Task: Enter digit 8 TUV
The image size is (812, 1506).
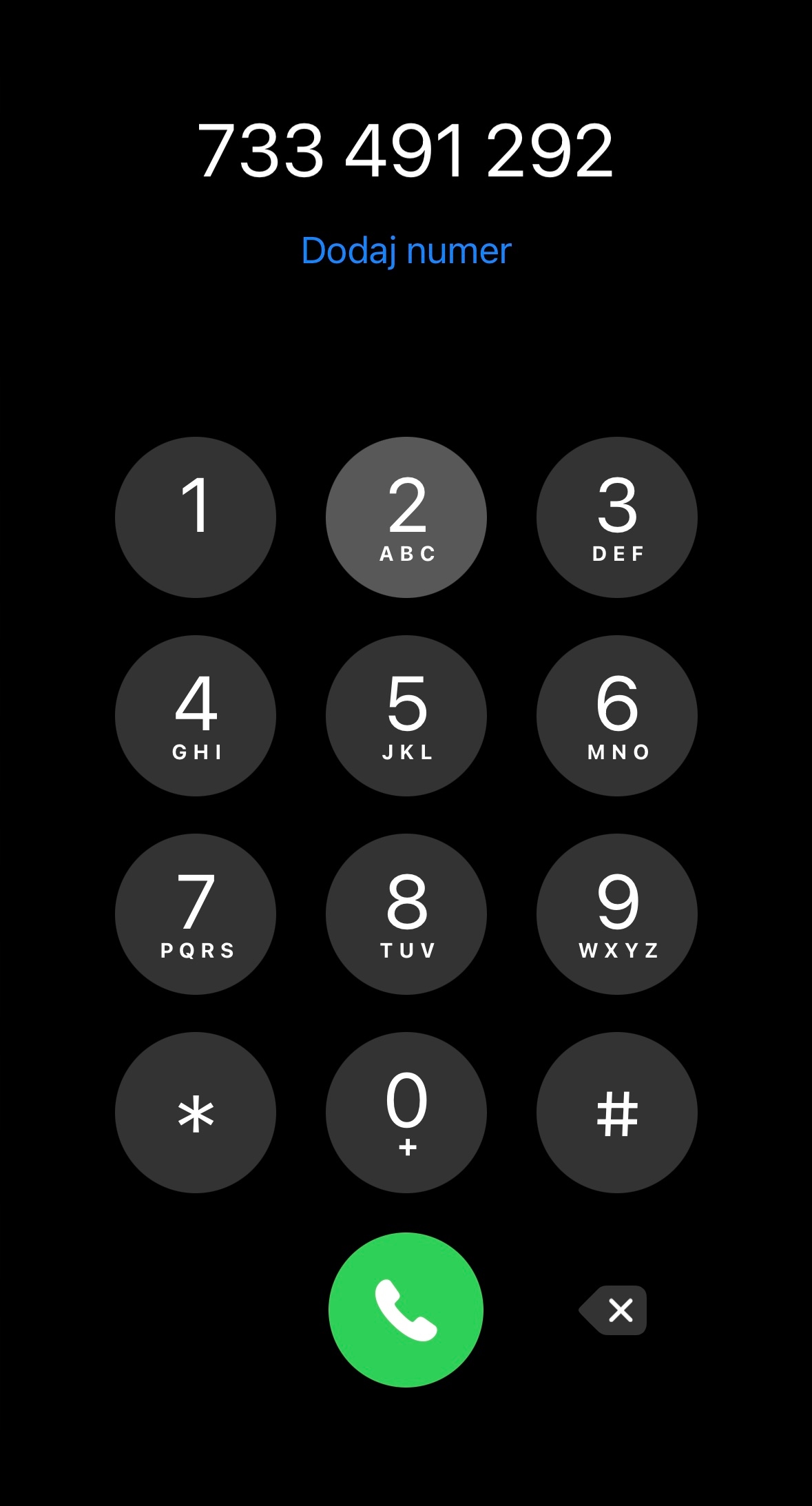Action: coord(406,914)
